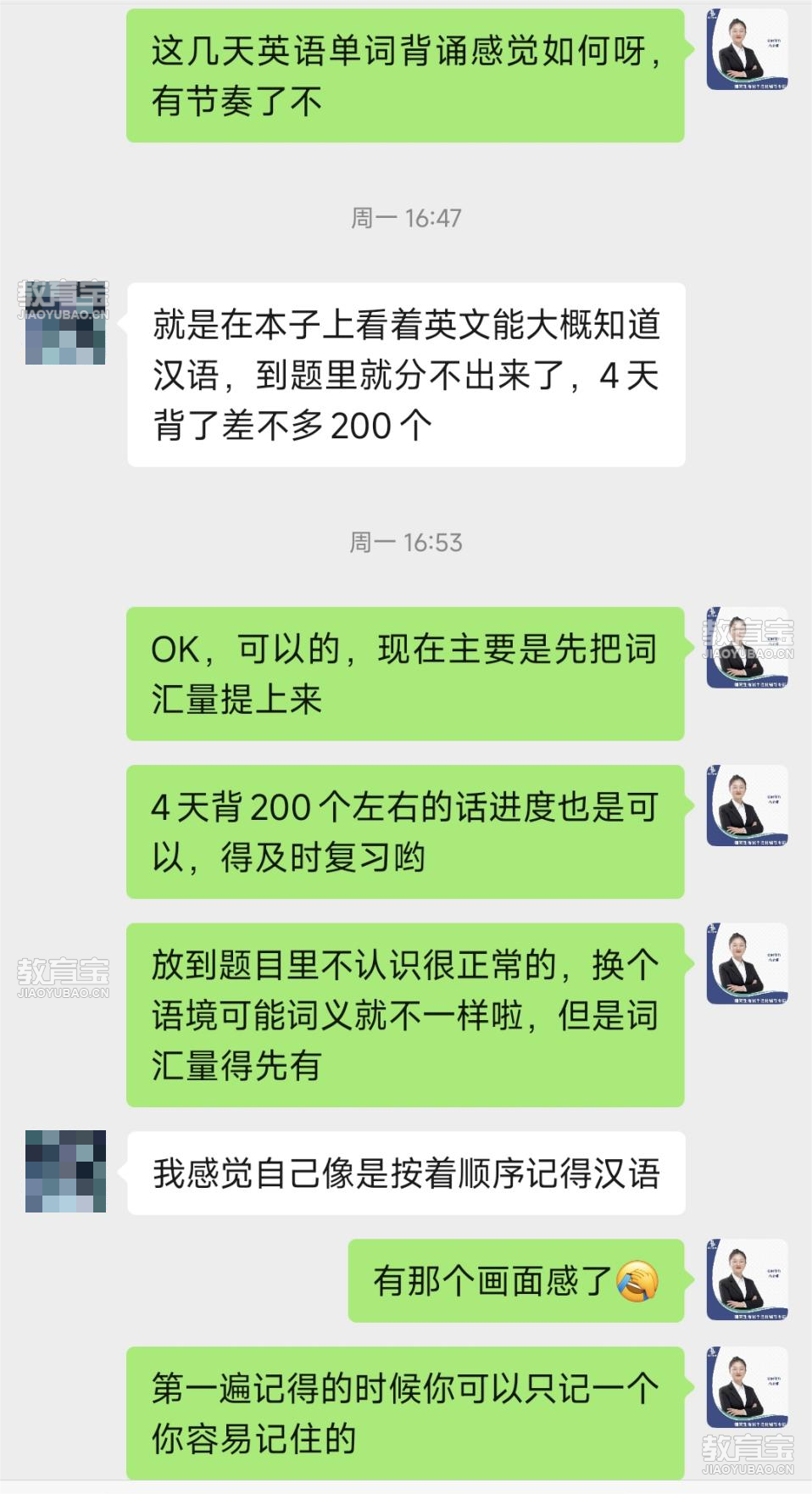Tap the teacher's avatar beside the 得及时复习哟 message
812x1494 pixels.
[747, 806]
